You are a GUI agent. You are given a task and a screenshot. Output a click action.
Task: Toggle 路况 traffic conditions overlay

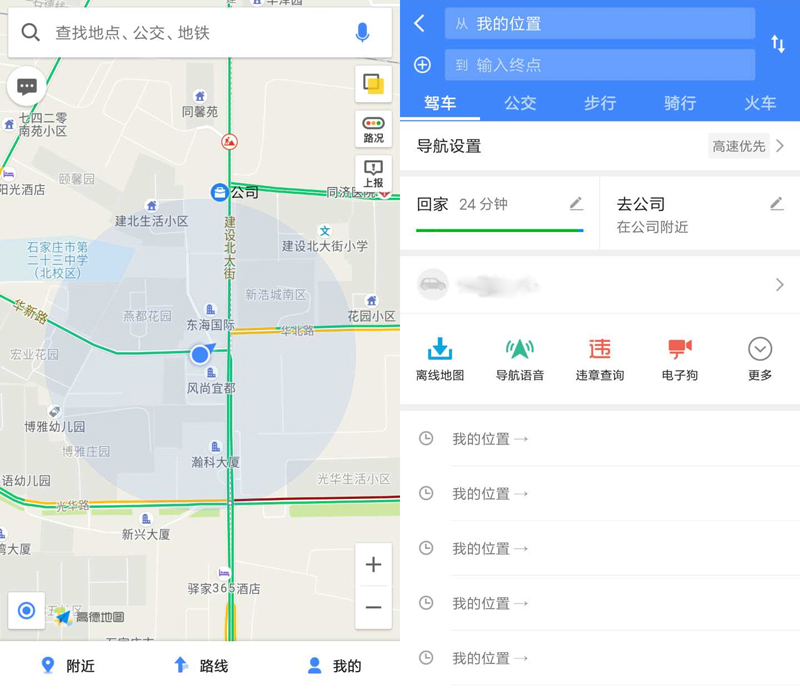coord(373,130)
